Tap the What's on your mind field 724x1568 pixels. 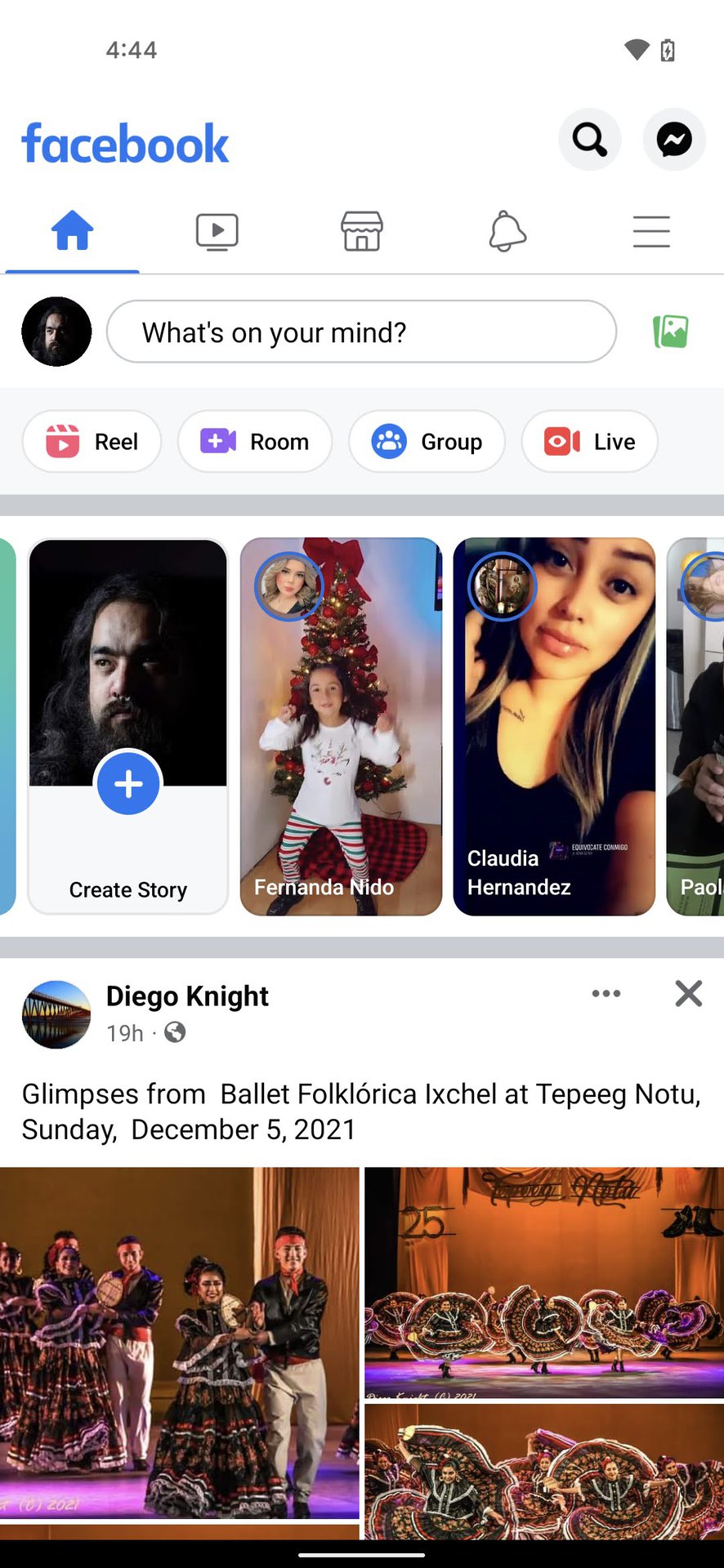[361, 332]
